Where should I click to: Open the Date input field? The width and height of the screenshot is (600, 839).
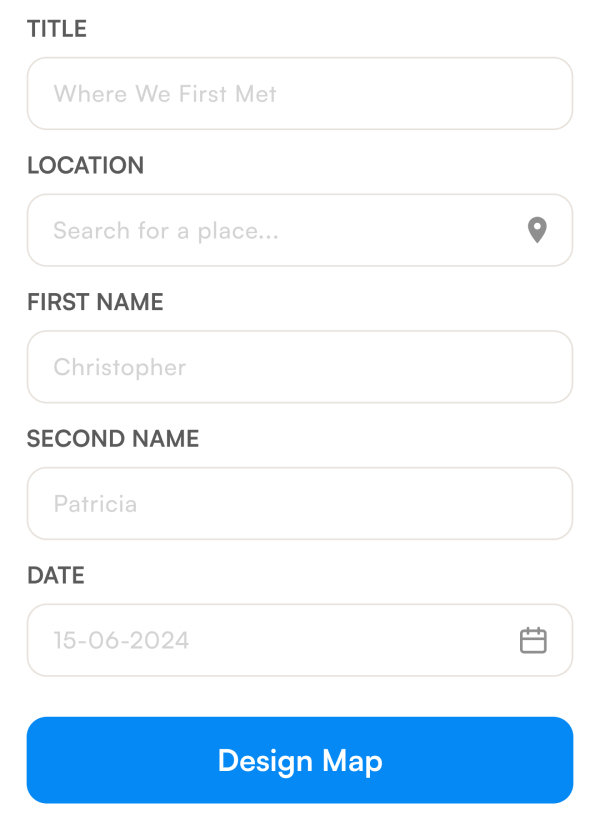pyautogui.click(x=270, y=640)
